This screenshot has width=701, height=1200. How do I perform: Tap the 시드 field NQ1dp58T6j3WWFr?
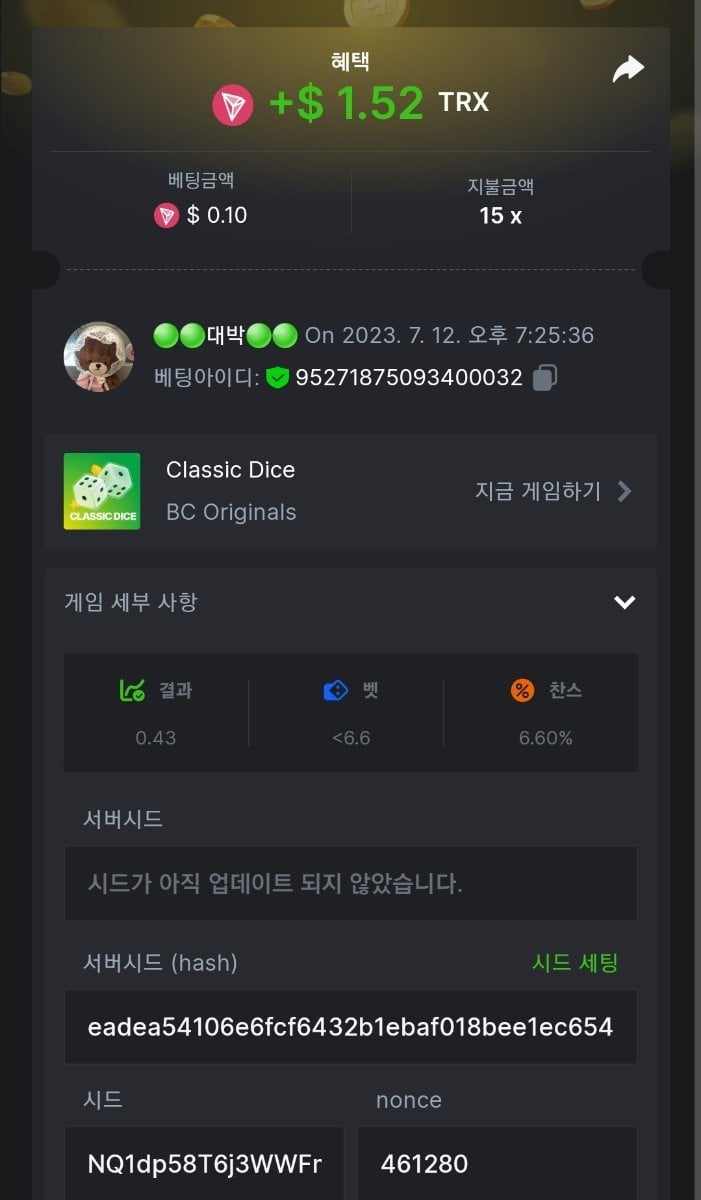coord(204,1163)
